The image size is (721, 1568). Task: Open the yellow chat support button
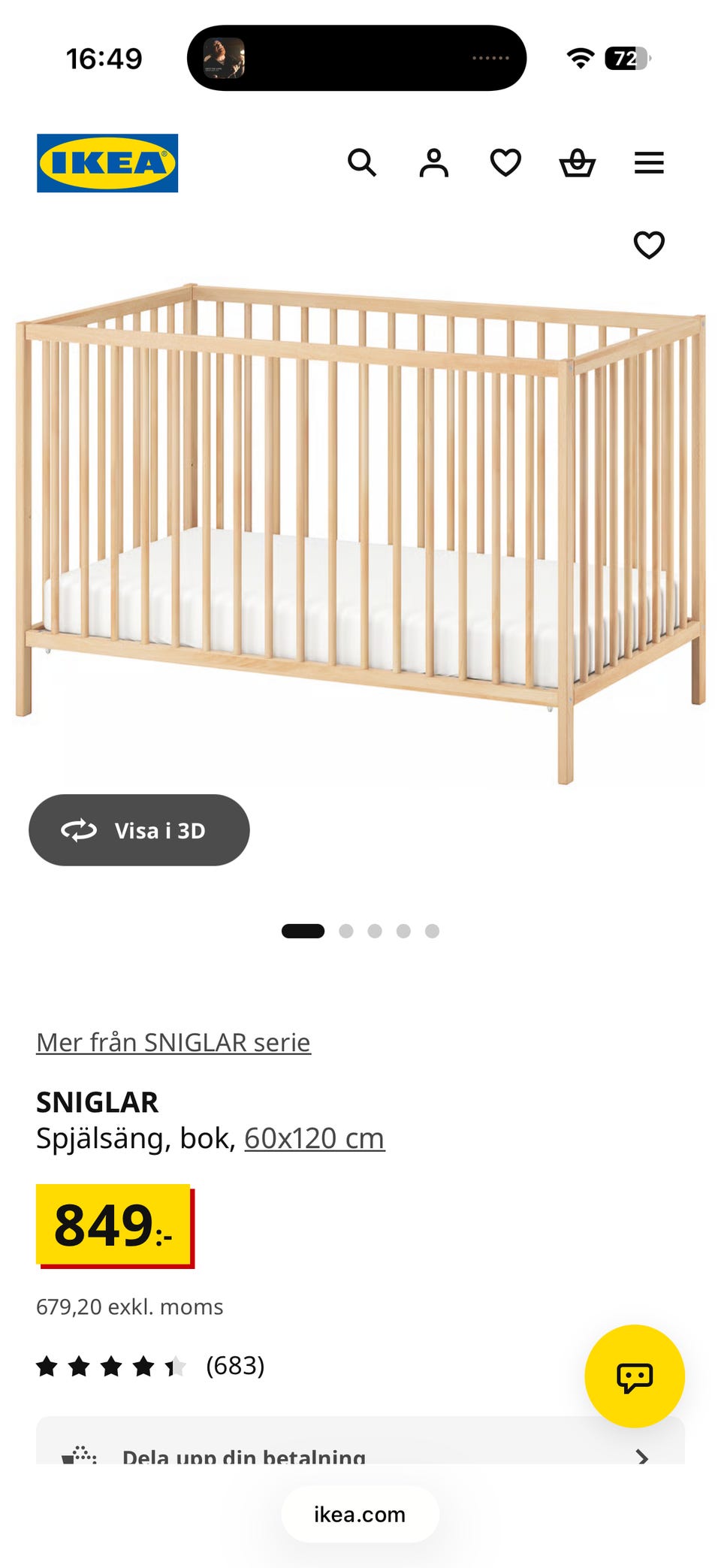635,1376
